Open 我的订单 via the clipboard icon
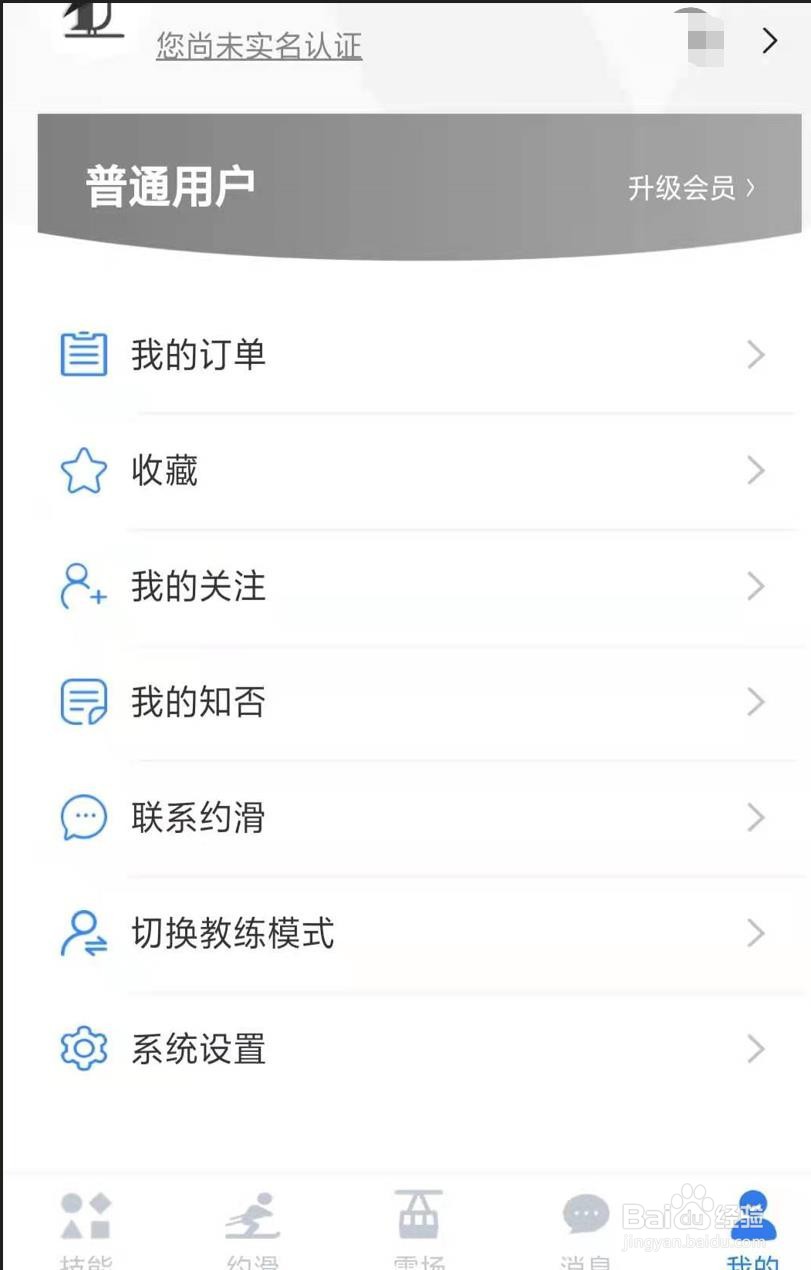The width and height of the screenshot is (811, 1270). [x=83, y=354]
